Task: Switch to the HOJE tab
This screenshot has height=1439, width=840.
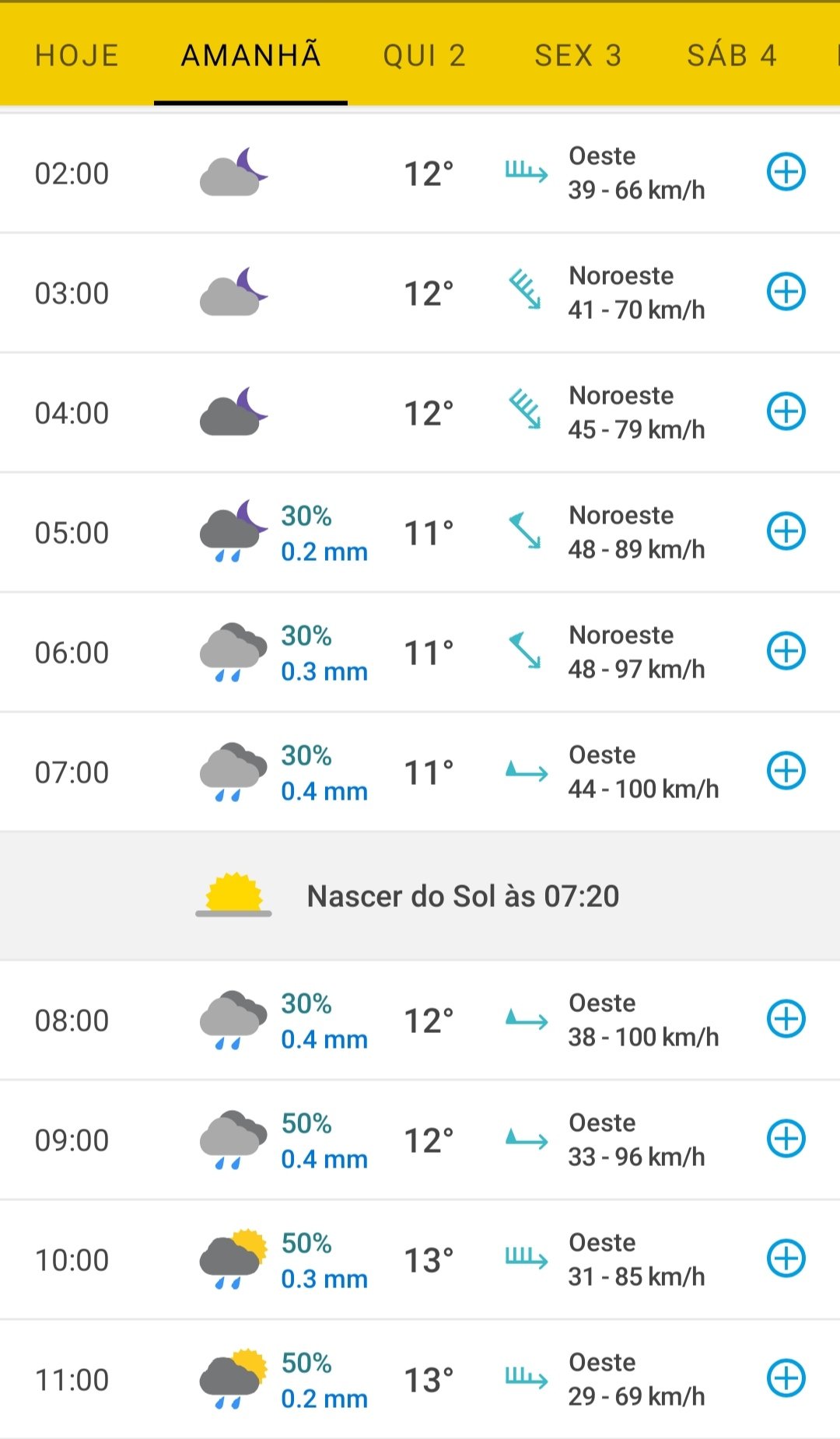Action: click(x=77, y=55)
